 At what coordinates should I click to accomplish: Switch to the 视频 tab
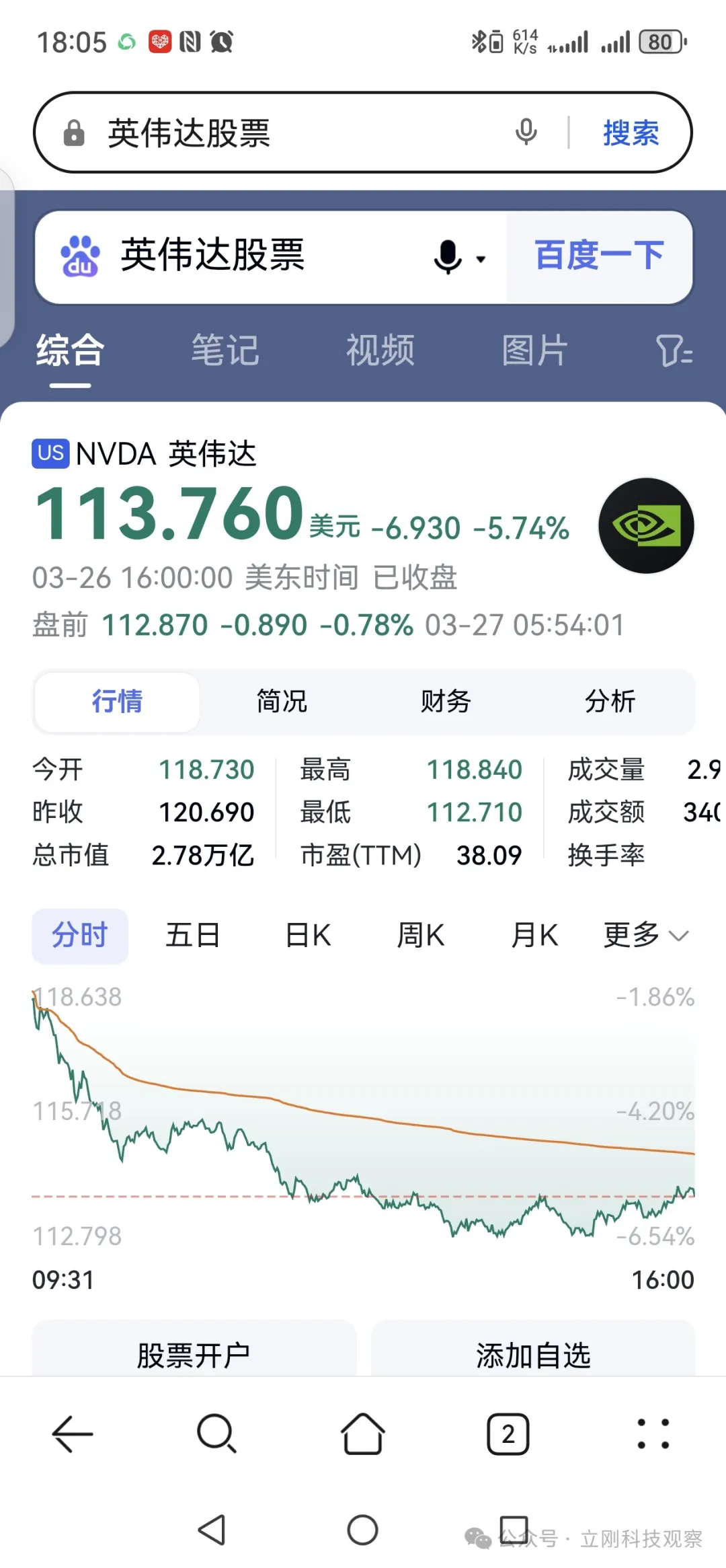[380, 350]
